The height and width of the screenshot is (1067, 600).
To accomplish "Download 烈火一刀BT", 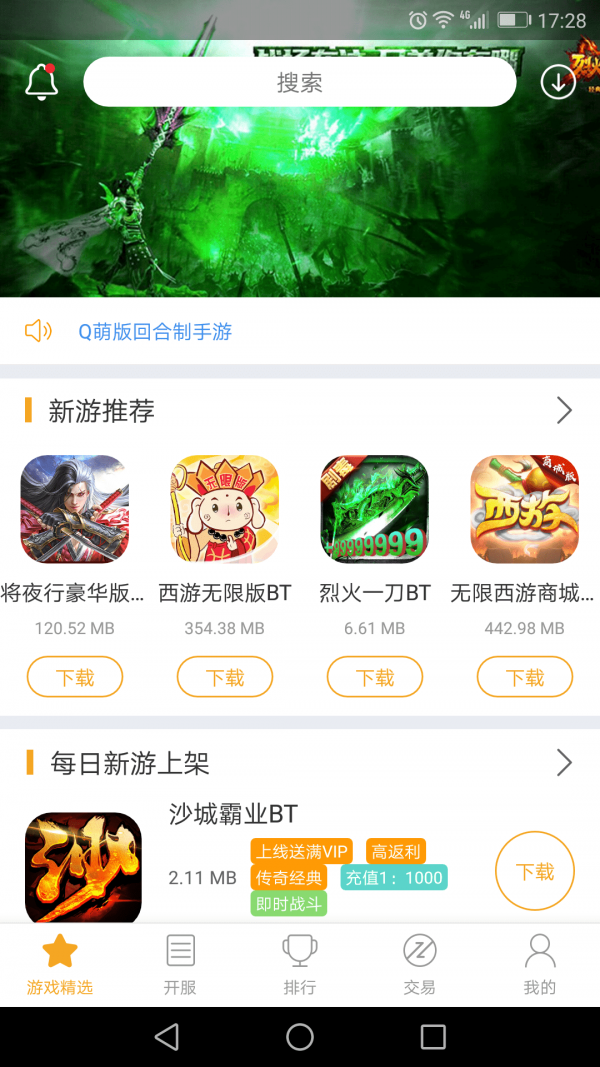I will [x=375, y=677].
